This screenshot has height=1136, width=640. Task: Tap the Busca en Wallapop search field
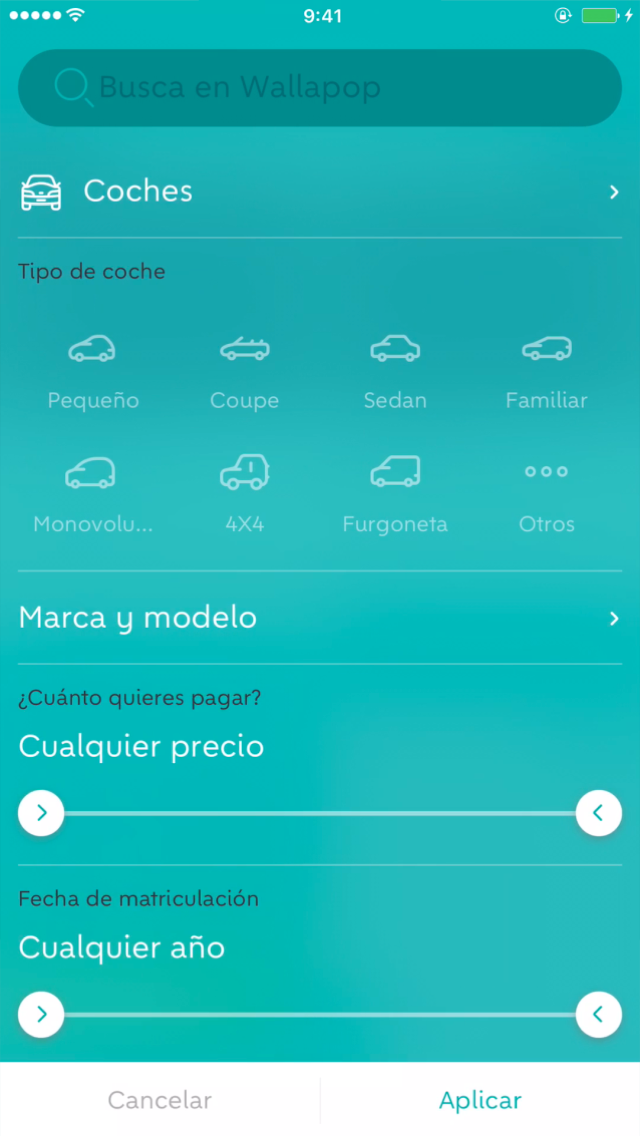(320, 88)
